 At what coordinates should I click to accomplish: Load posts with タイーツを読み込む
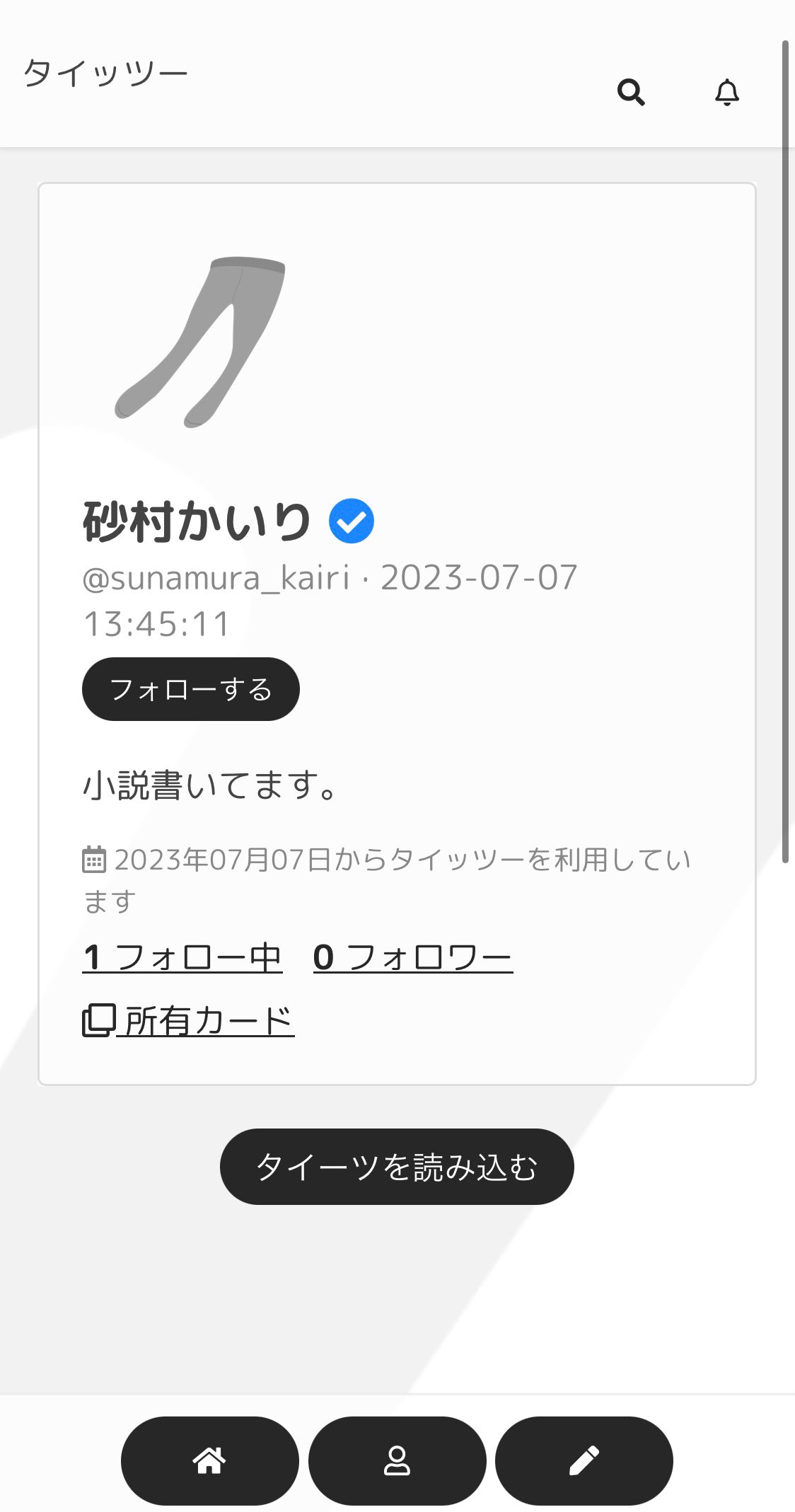coord(397,1167)
